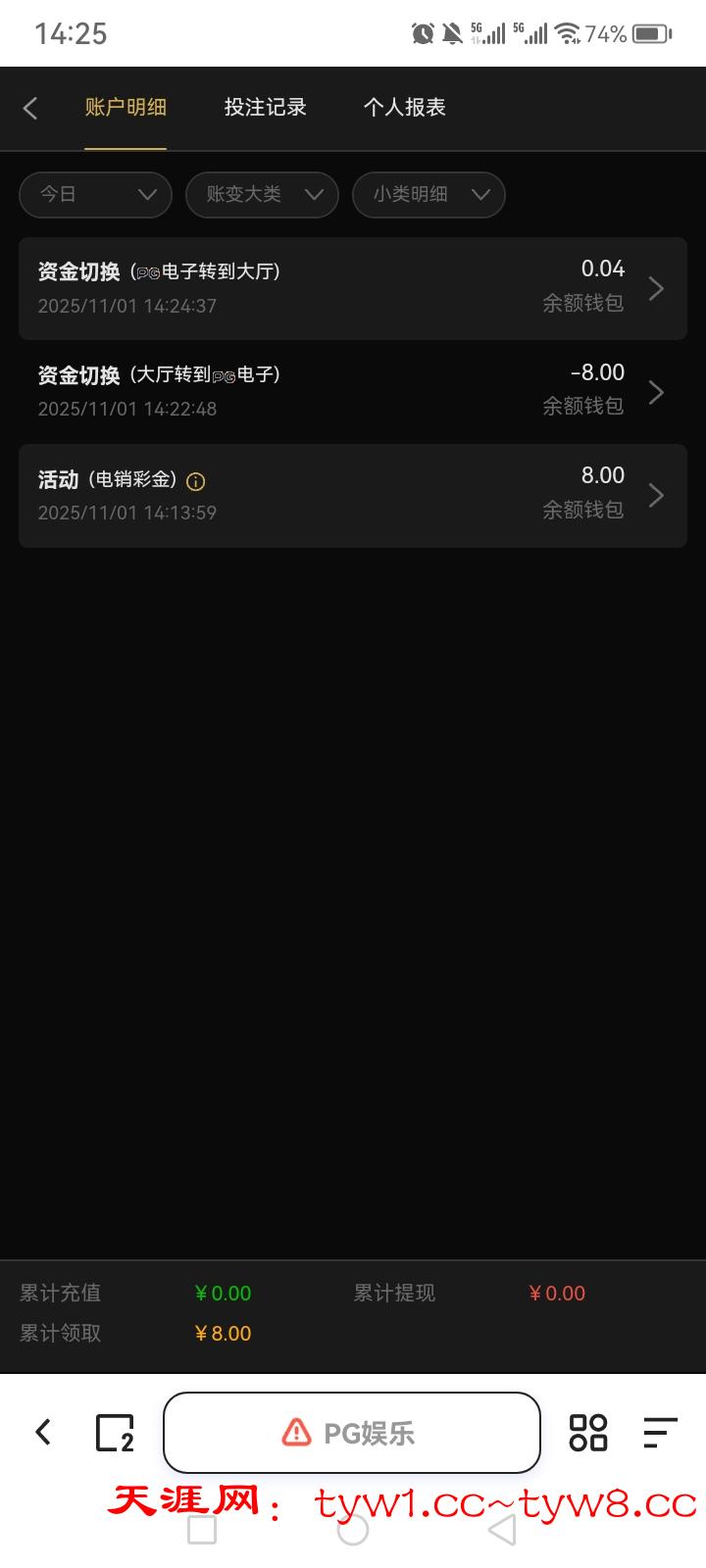706x1568 pixels.
Task: Tap the info icon beside 电销彩金
Action: (x=196, y=481)
